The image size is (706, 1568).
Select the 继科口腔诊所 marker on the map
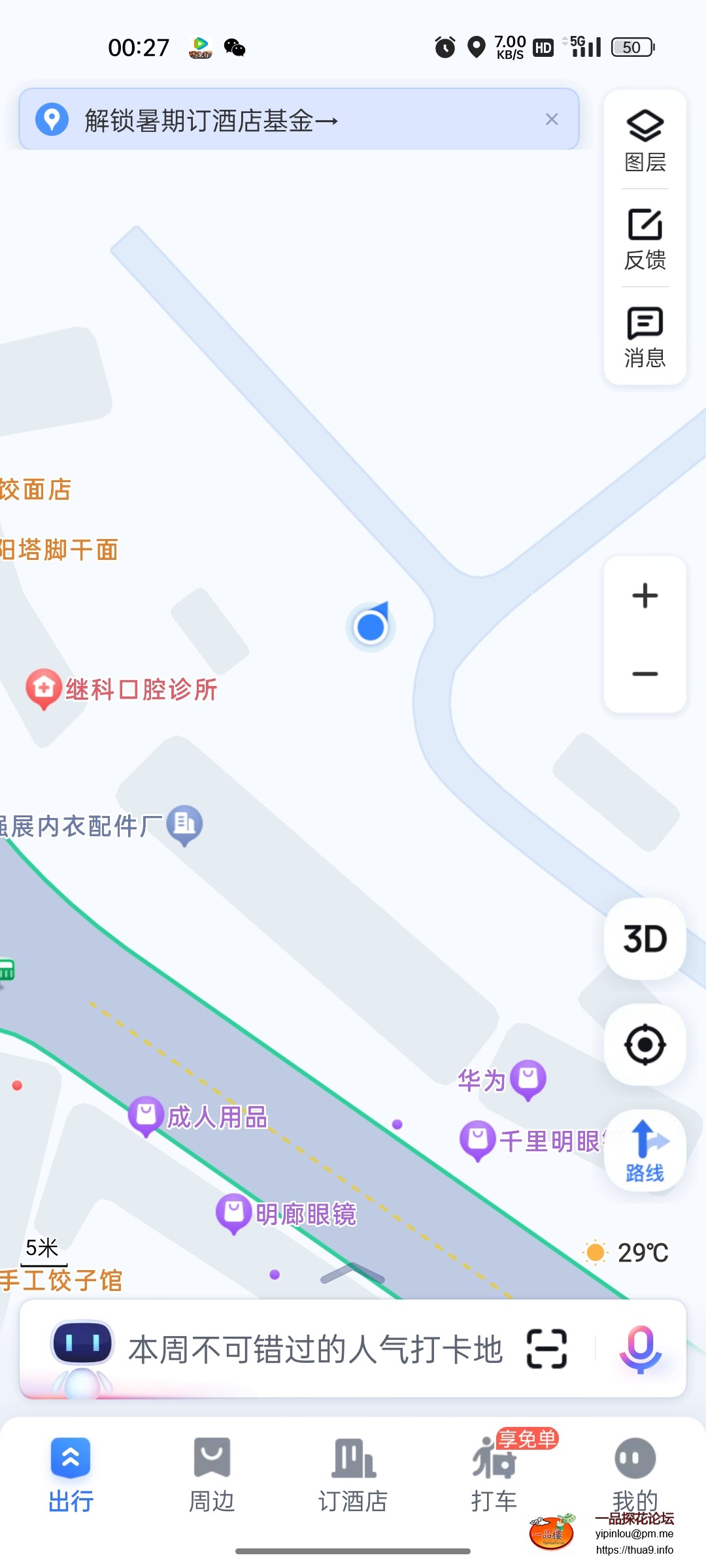pyautogui.click(x=44, y=689)
